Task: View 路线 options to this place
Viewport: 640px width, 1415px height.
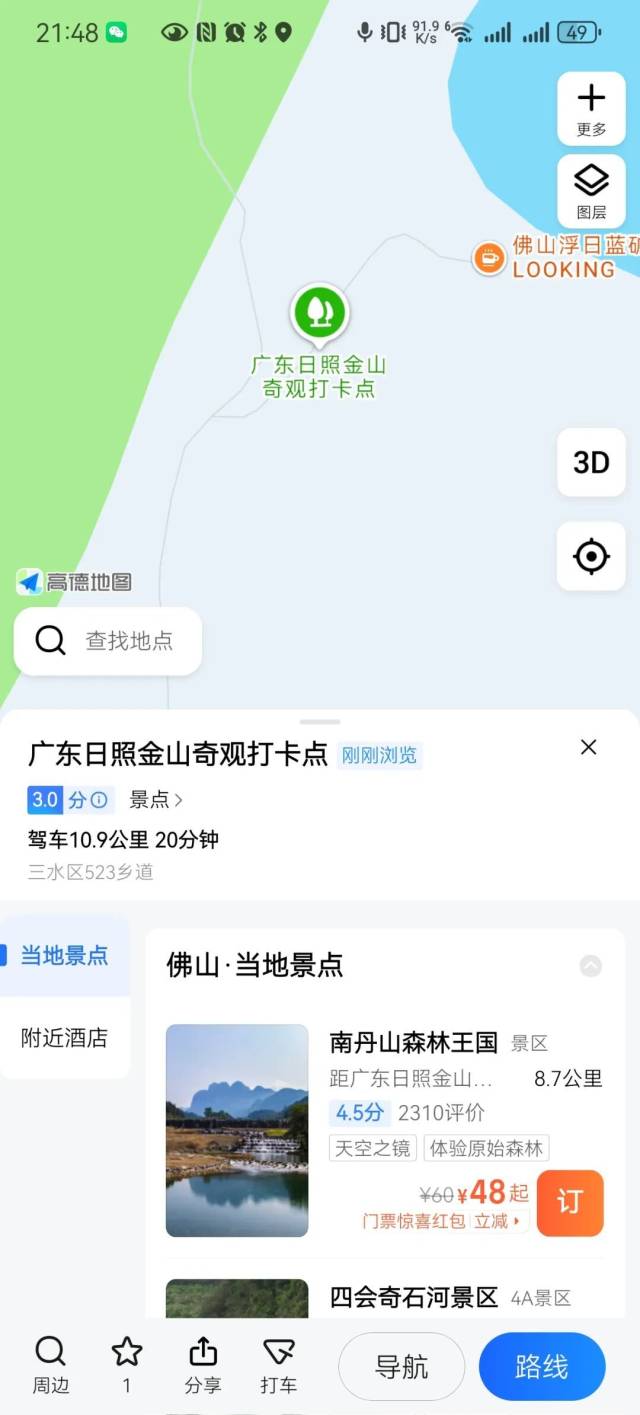Action: pos(542,1367)
